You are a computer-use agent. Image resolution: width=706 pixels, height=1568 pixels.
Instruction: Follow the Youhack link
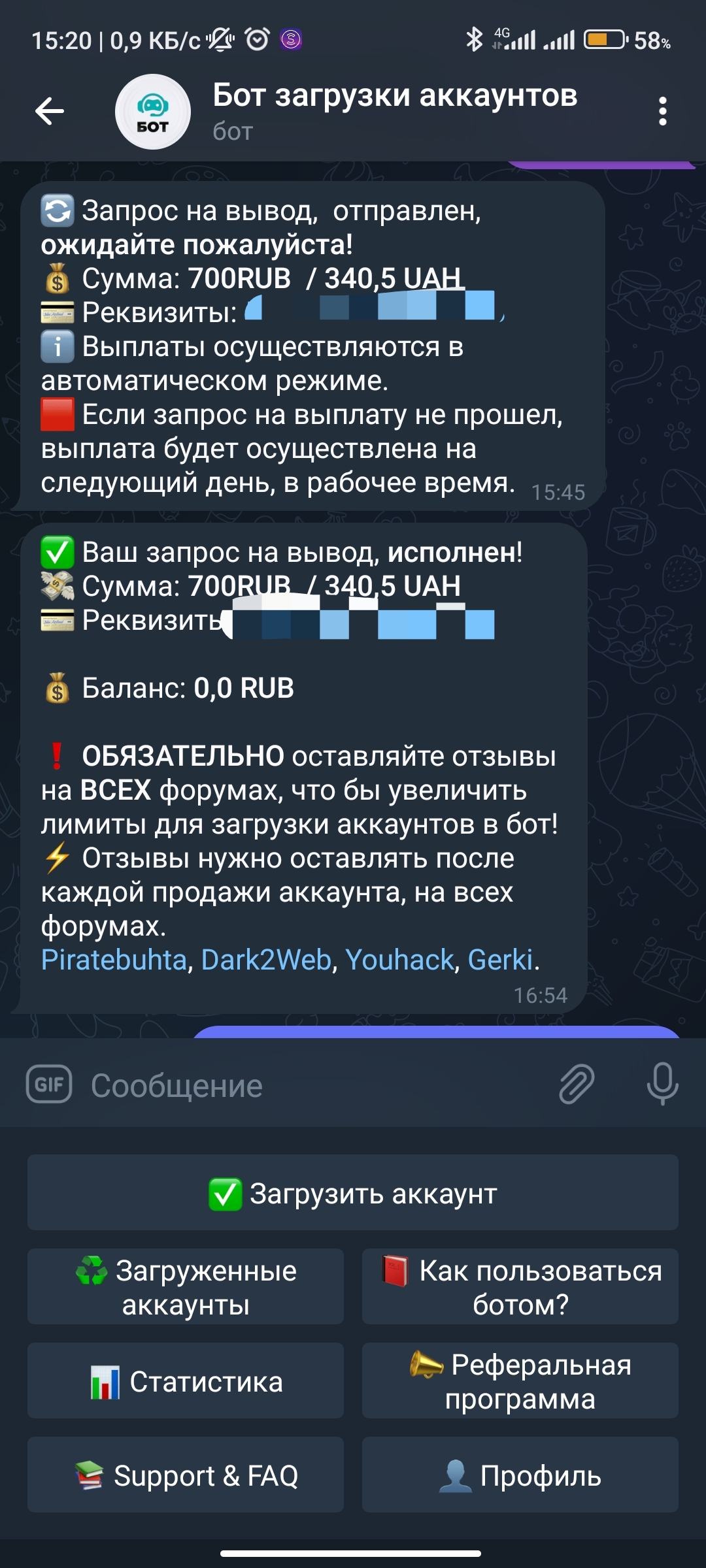399,960
